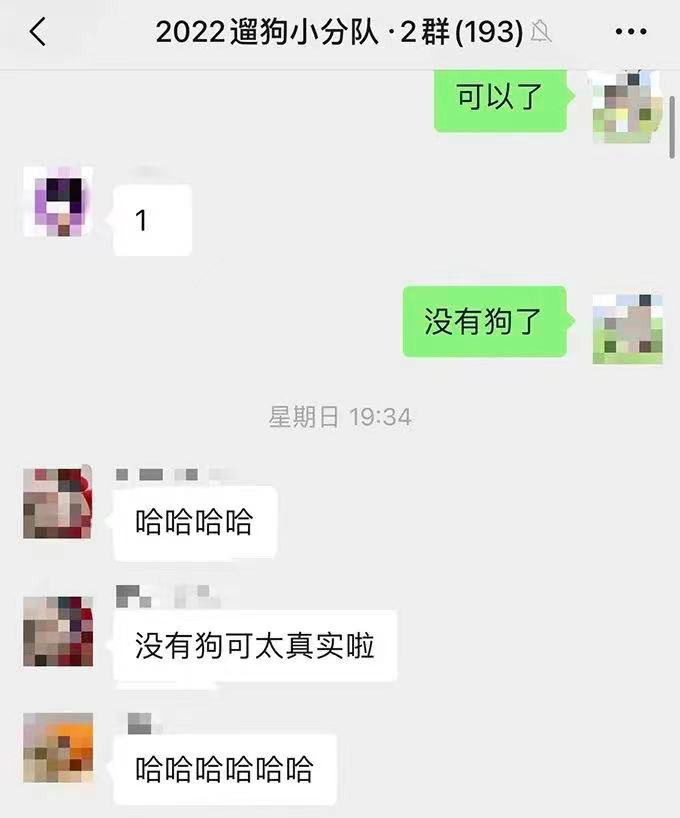Image resolution: width=680 pixels, height=818 pixels.
Task: Open avatar beside "没有狗可太真实啦"
Action: 58,631
